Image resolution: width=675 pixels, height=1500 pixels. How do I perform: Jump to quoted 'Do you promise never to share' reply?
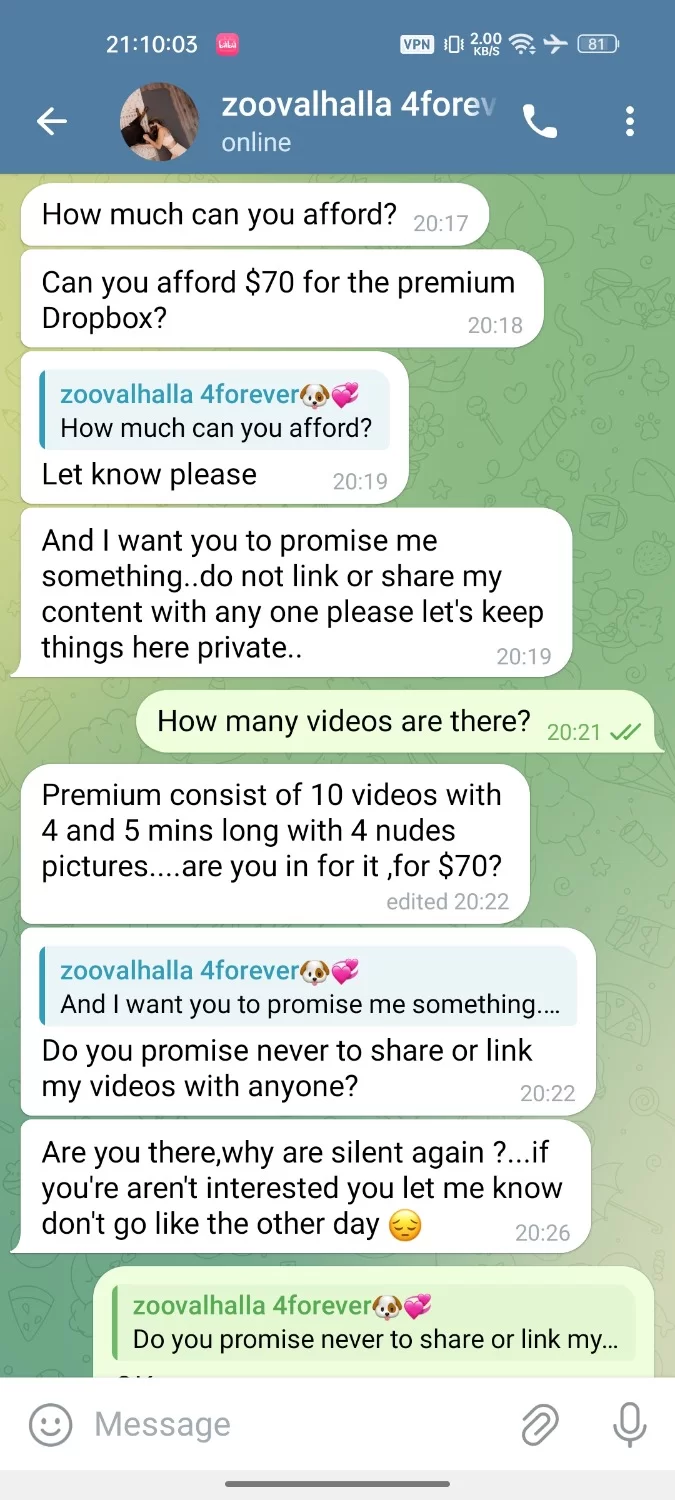click(375, 1323)
